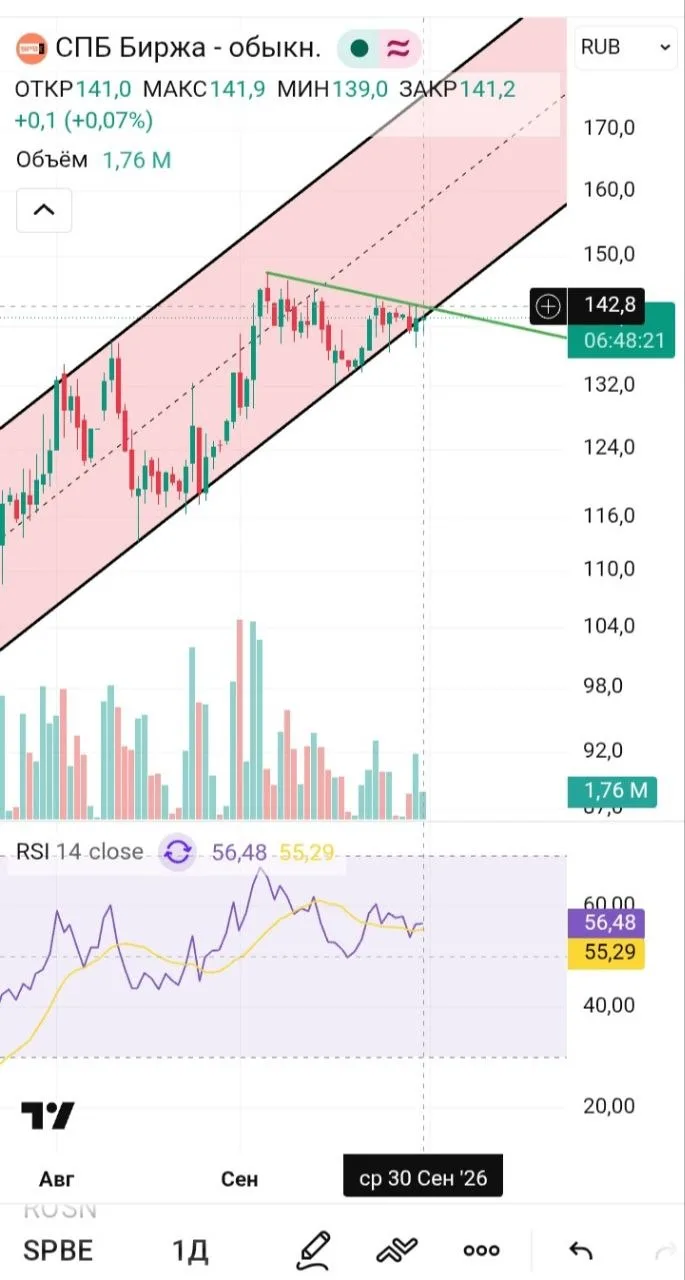685x1280 pixels.
Task: Open the indicators menu
Action: point(397,1250)
